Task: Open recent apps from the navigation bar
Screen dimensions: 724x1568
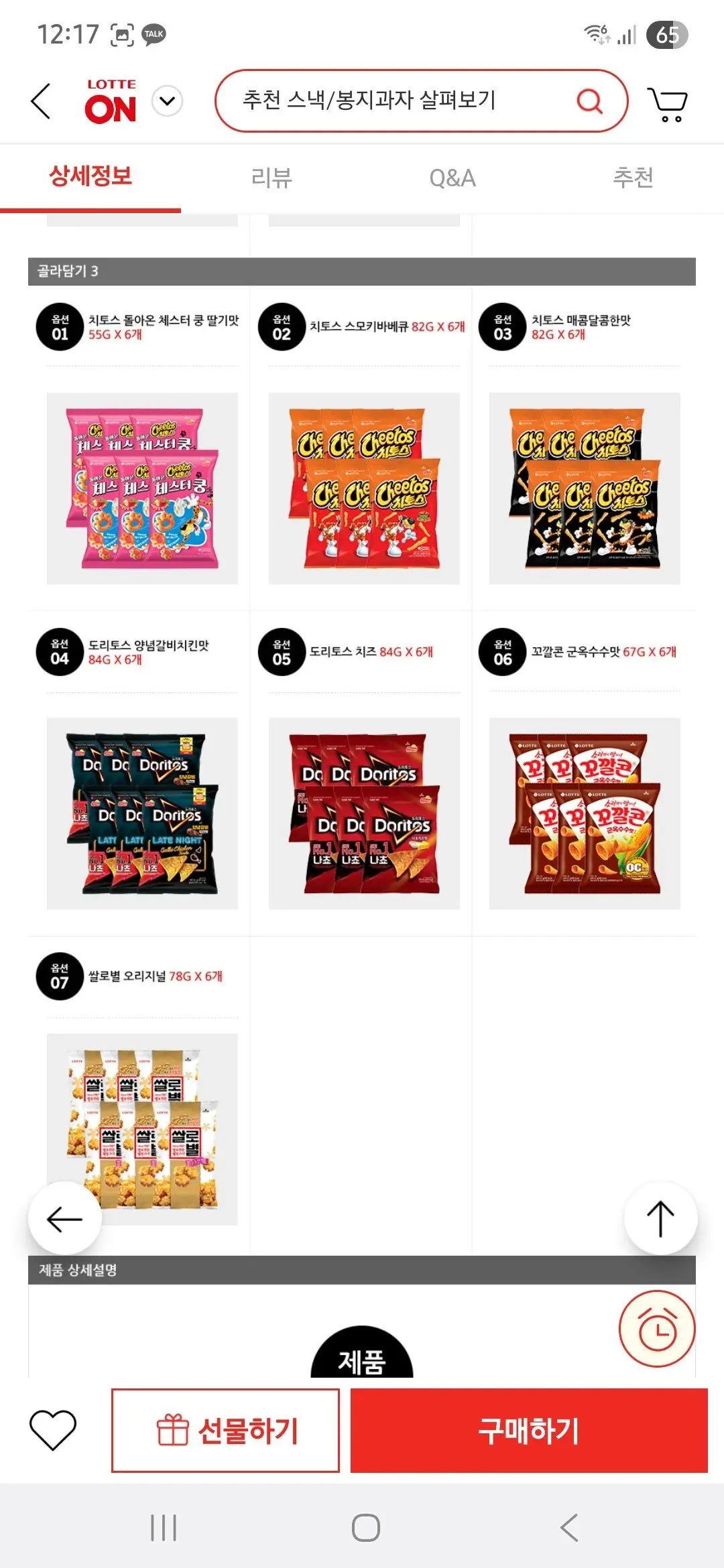Action: (x=164, y=1528)
